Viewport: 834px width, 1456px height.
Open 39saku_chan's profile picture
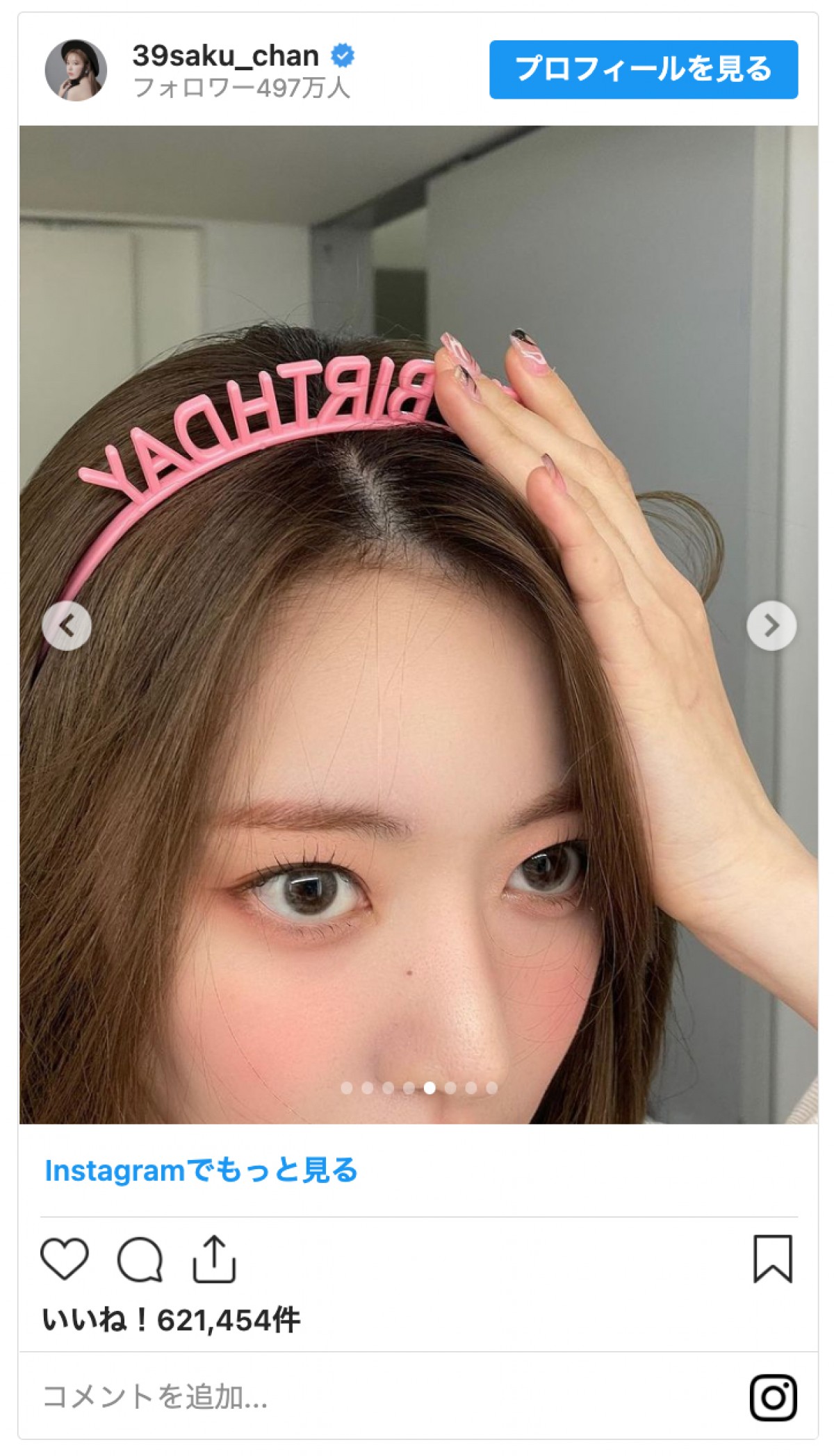76,70
